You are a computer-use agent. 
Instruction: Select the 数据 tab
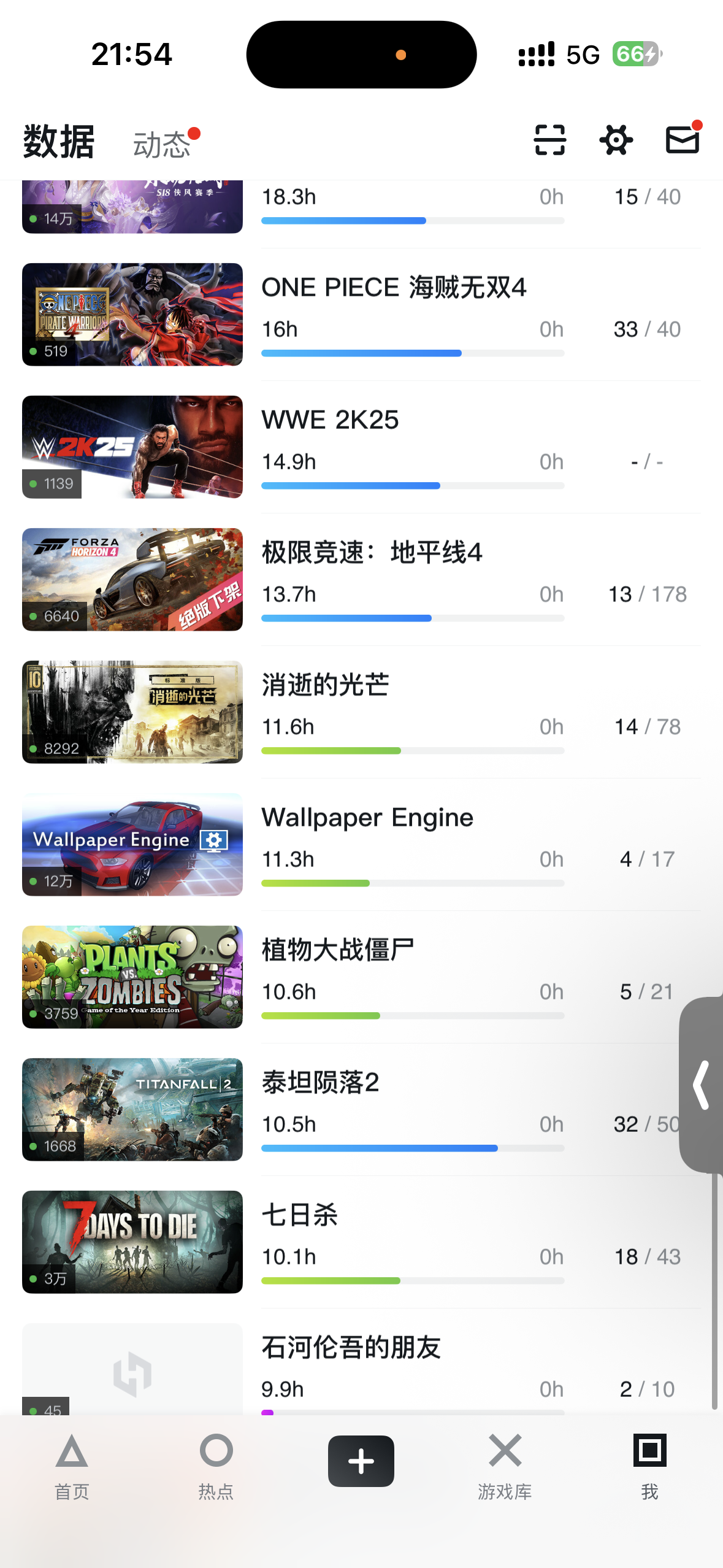59,142
